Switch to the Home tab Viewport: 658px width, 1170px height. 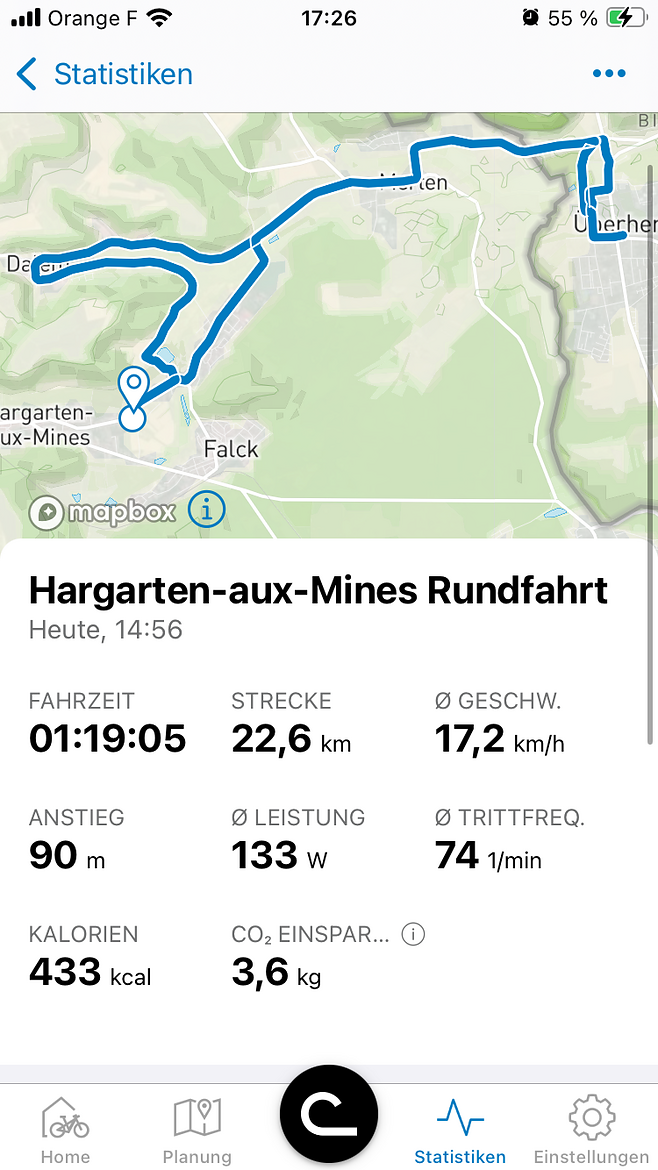click(65, 1130)
